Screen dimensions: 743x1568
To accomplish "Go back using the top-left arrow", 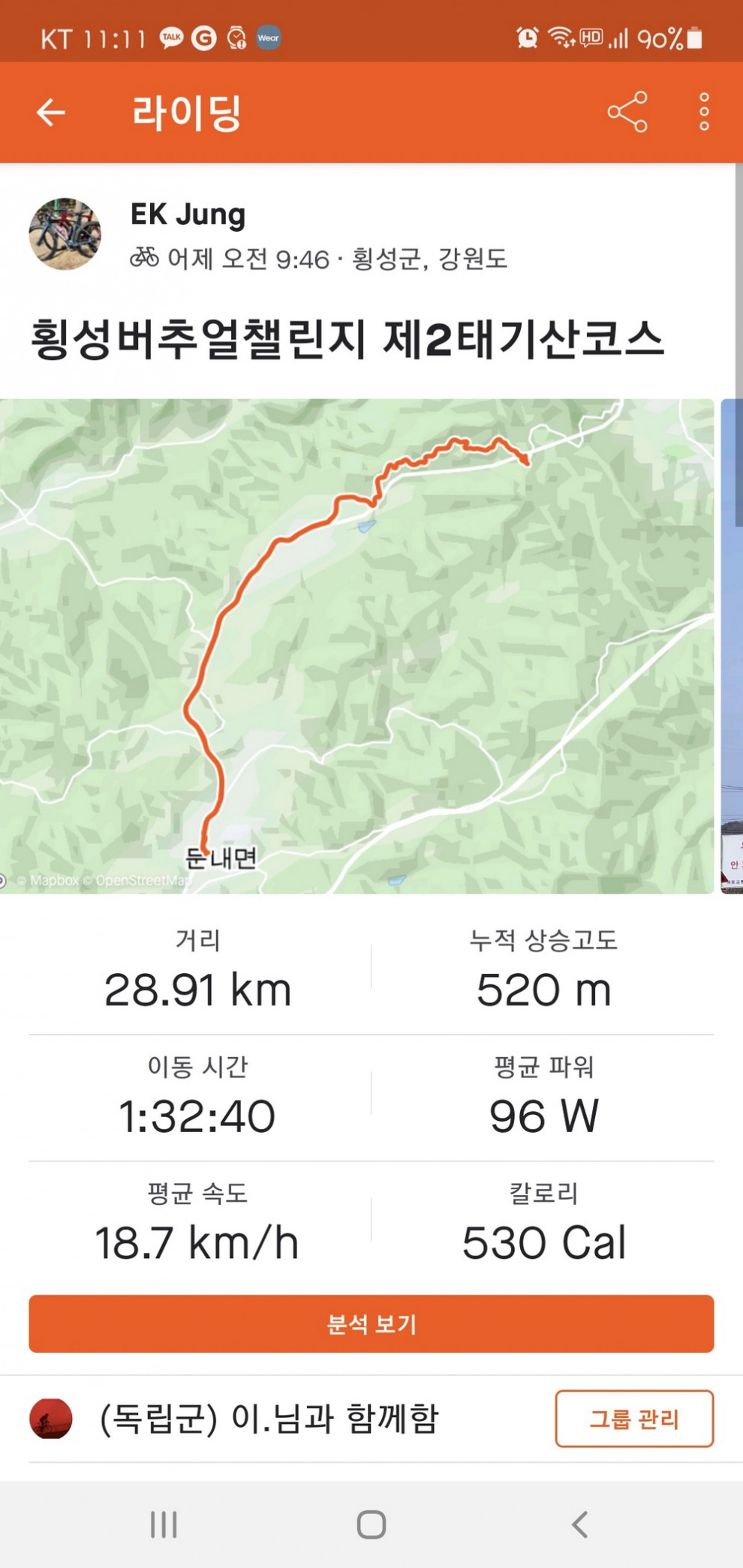I will pyautogui.click(x=51, y=113).
